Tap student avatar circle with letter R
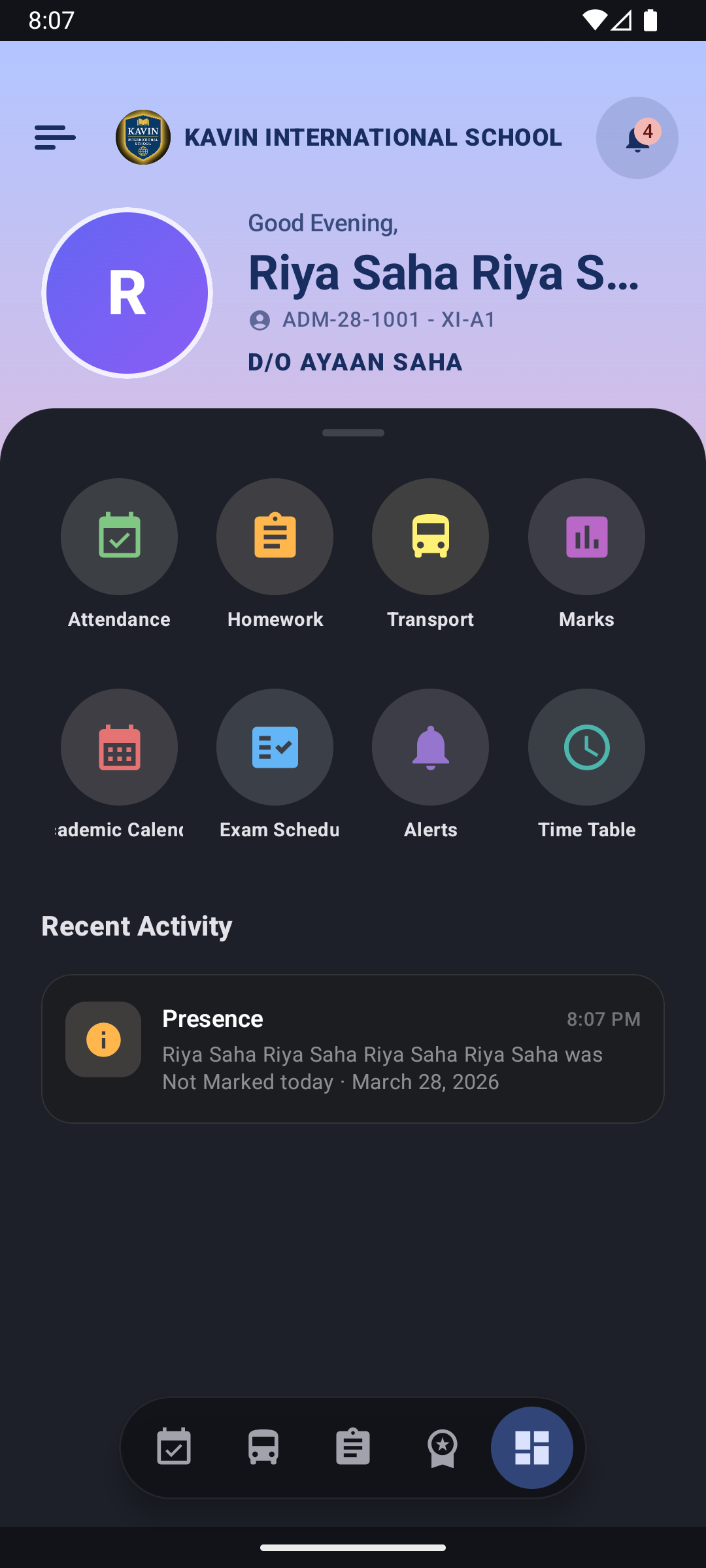 tap(126, 292)
